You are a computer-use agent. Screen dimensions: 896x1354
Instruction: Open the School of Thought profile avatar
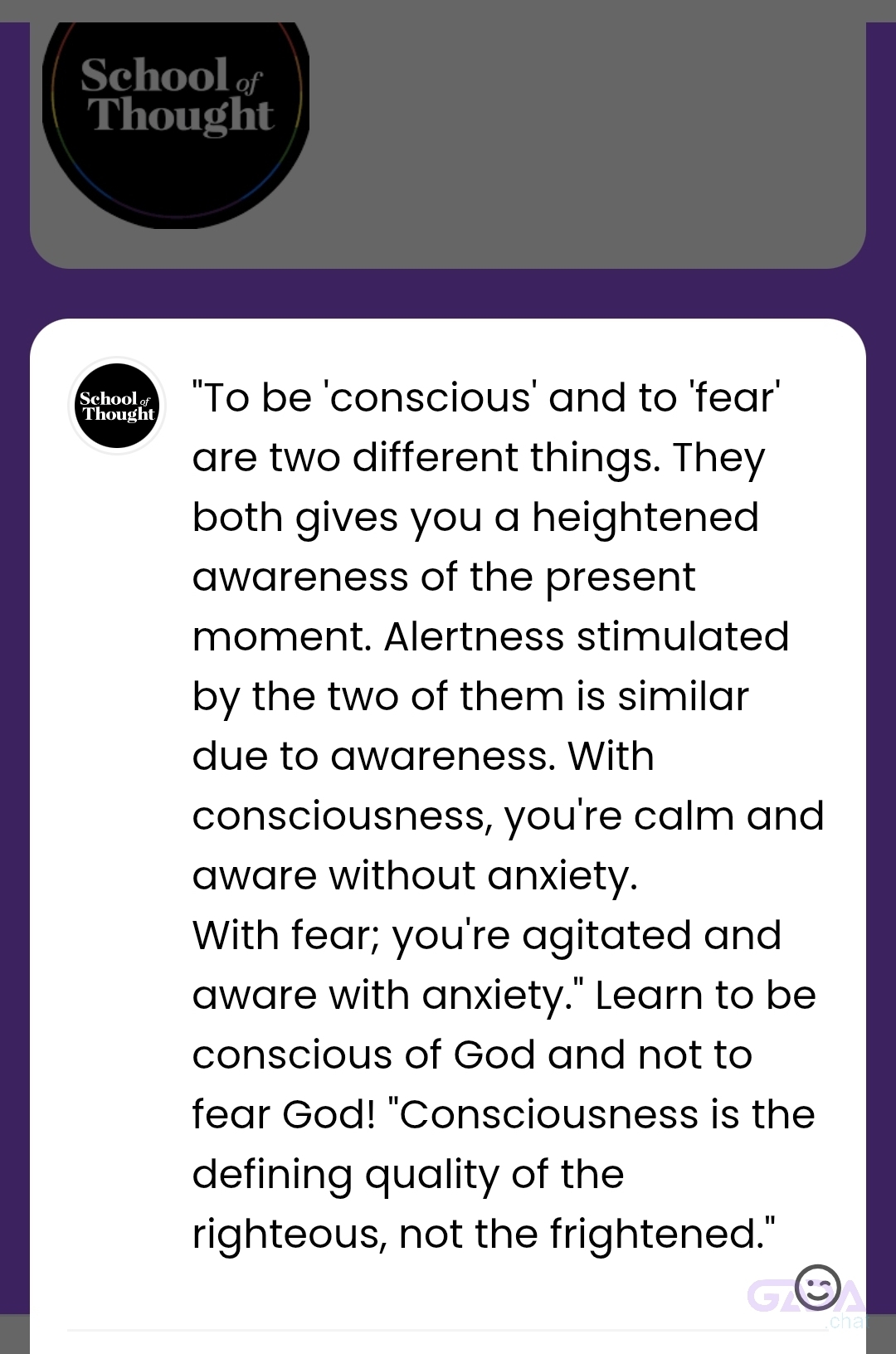[x=117, y=407]
